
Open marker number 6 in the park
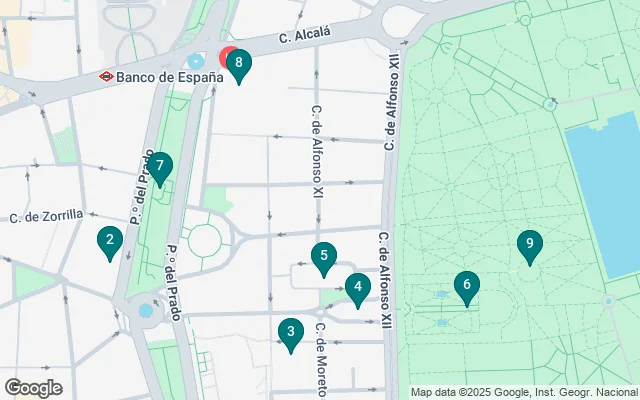pyautogui.click(x=466, y=286)
